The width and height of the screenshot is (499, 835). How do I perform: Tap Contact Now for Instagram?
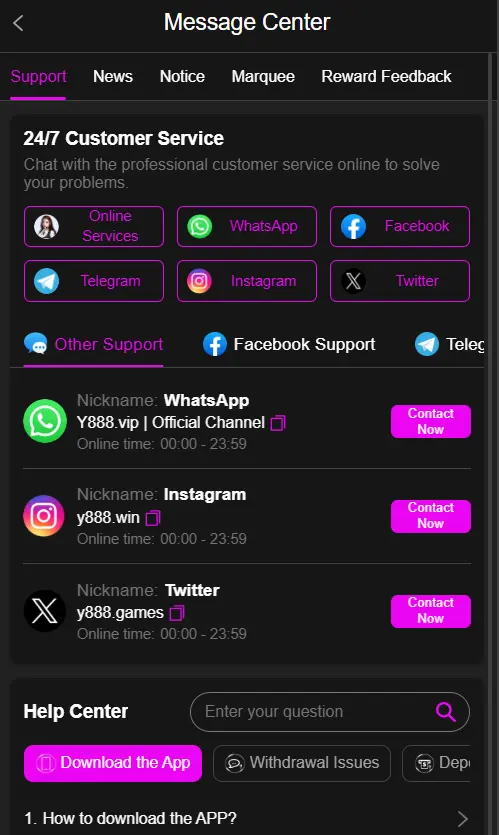click(430, 516)
